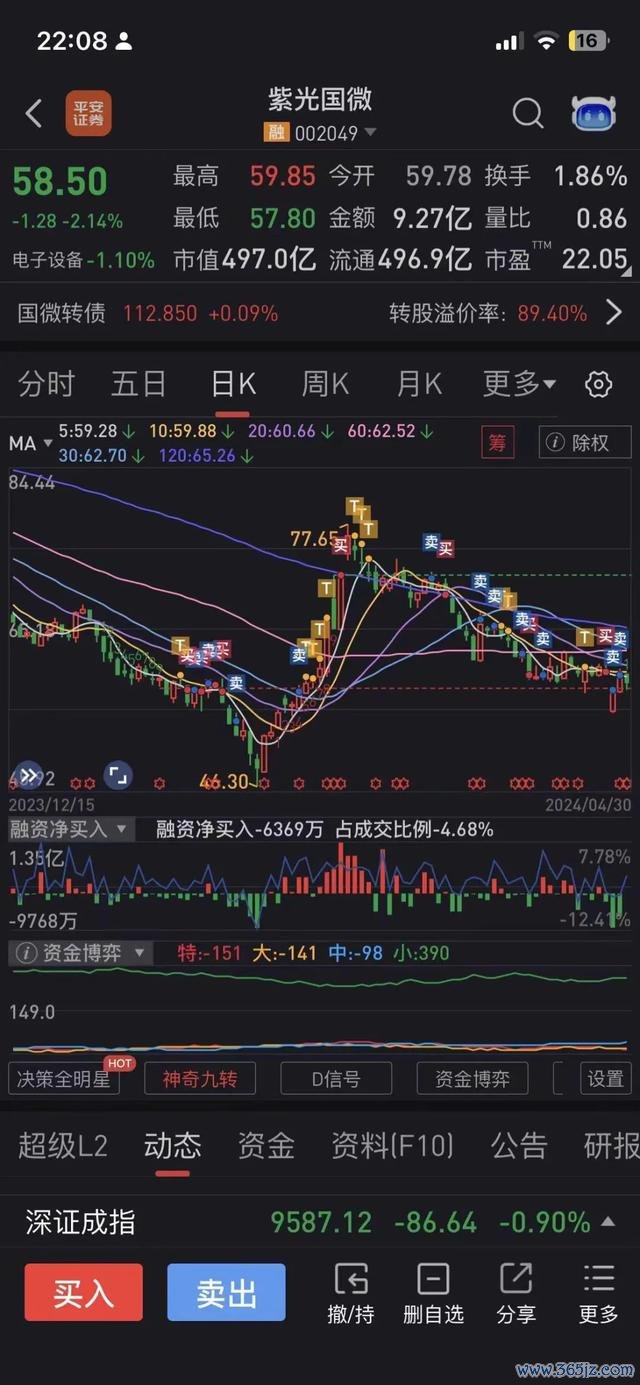
Task: Open chart settings gear icon
Action: [x=598, y=384]
